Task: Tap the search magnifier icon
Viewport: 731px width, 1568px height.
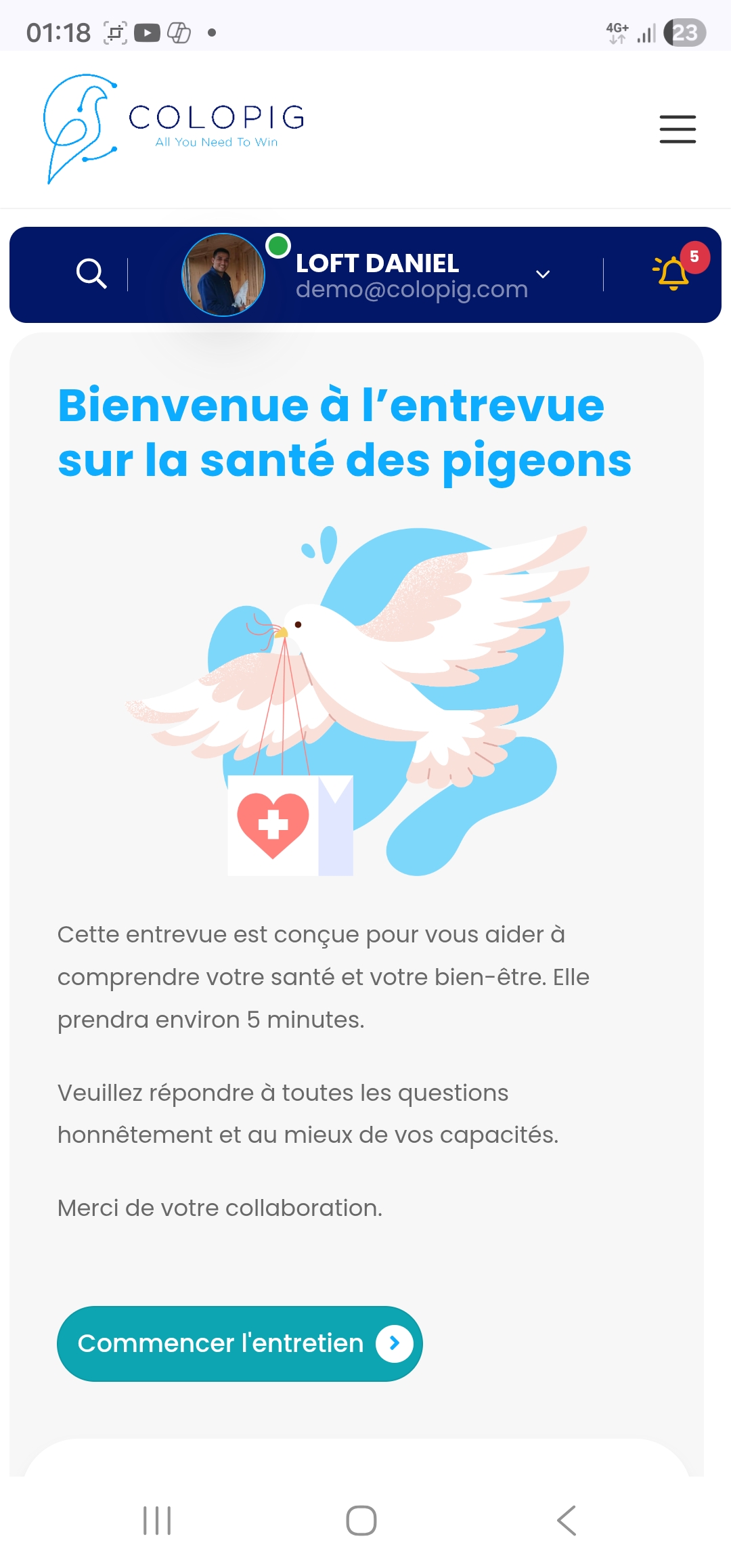Action: pyautogui.click(x=91, y=274)
